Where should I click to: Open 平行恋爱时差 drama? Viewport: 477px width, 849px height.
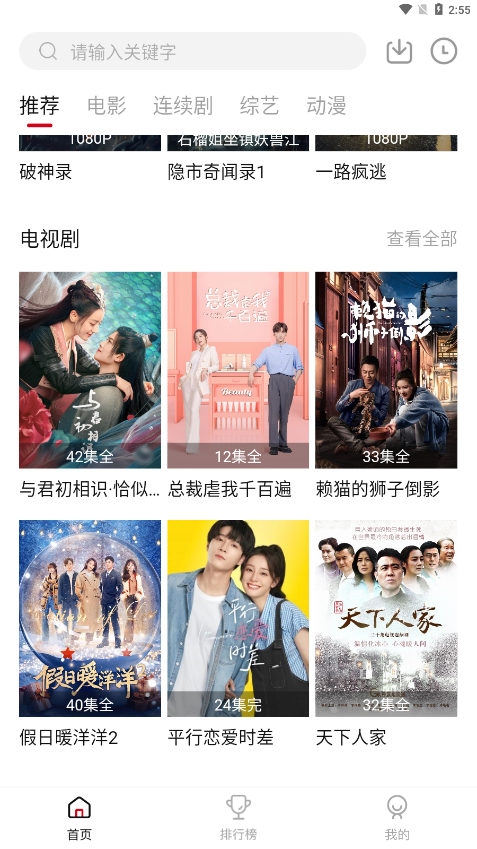(238, 634)
